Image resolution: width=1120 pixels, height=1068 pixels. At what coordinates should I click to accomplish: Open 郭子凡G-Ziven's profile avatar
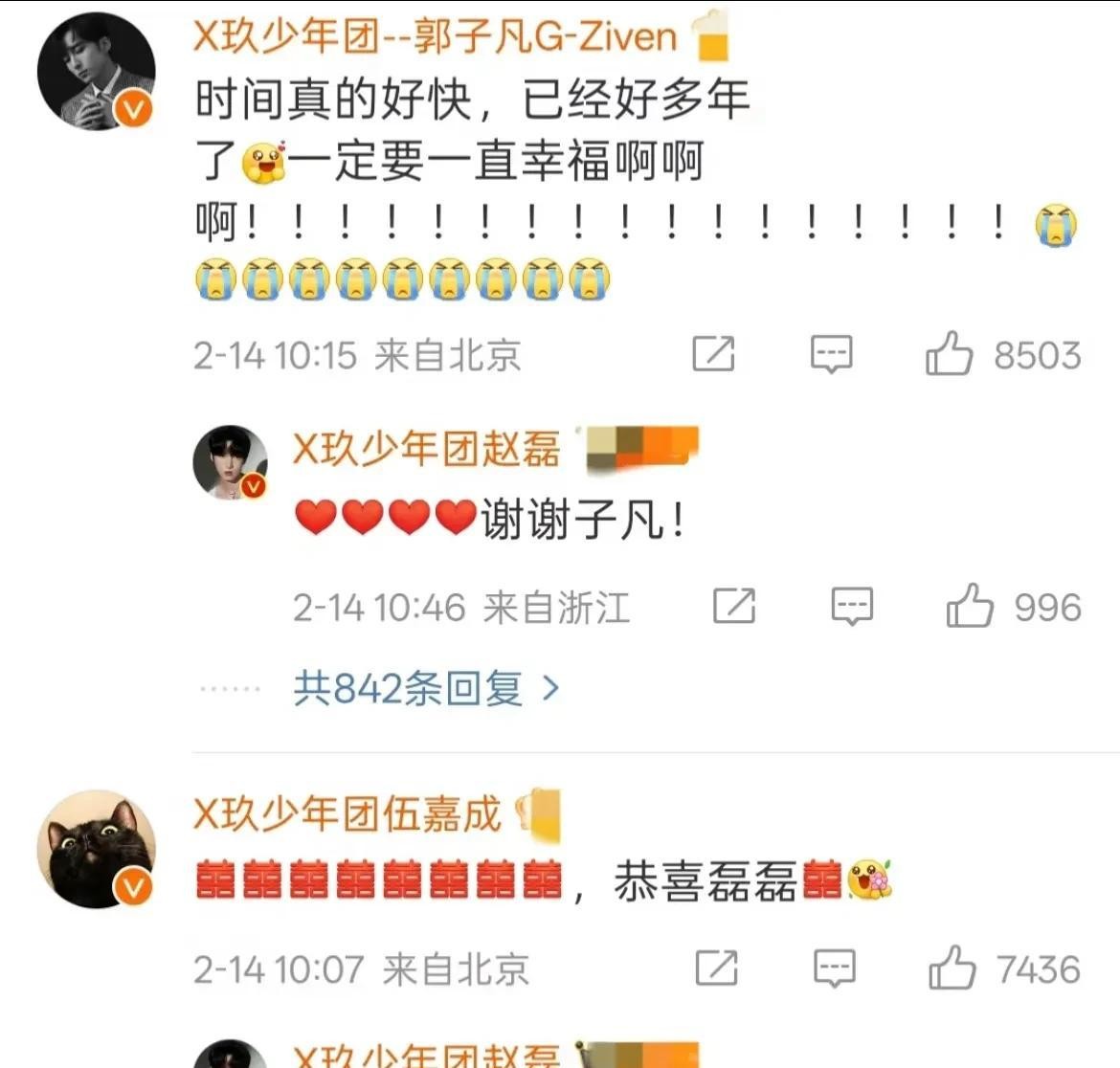point(96,72)
